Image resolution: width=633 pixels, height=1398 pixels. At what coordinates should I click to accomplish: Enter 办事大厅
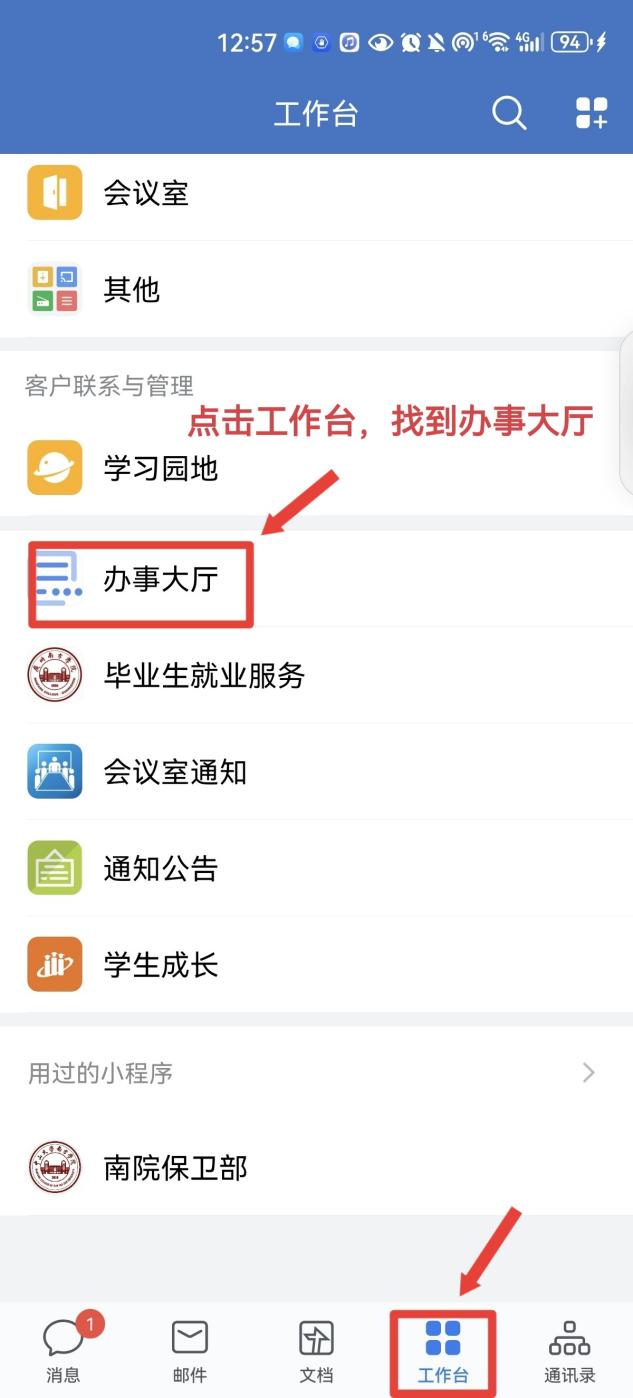(160, 579)
